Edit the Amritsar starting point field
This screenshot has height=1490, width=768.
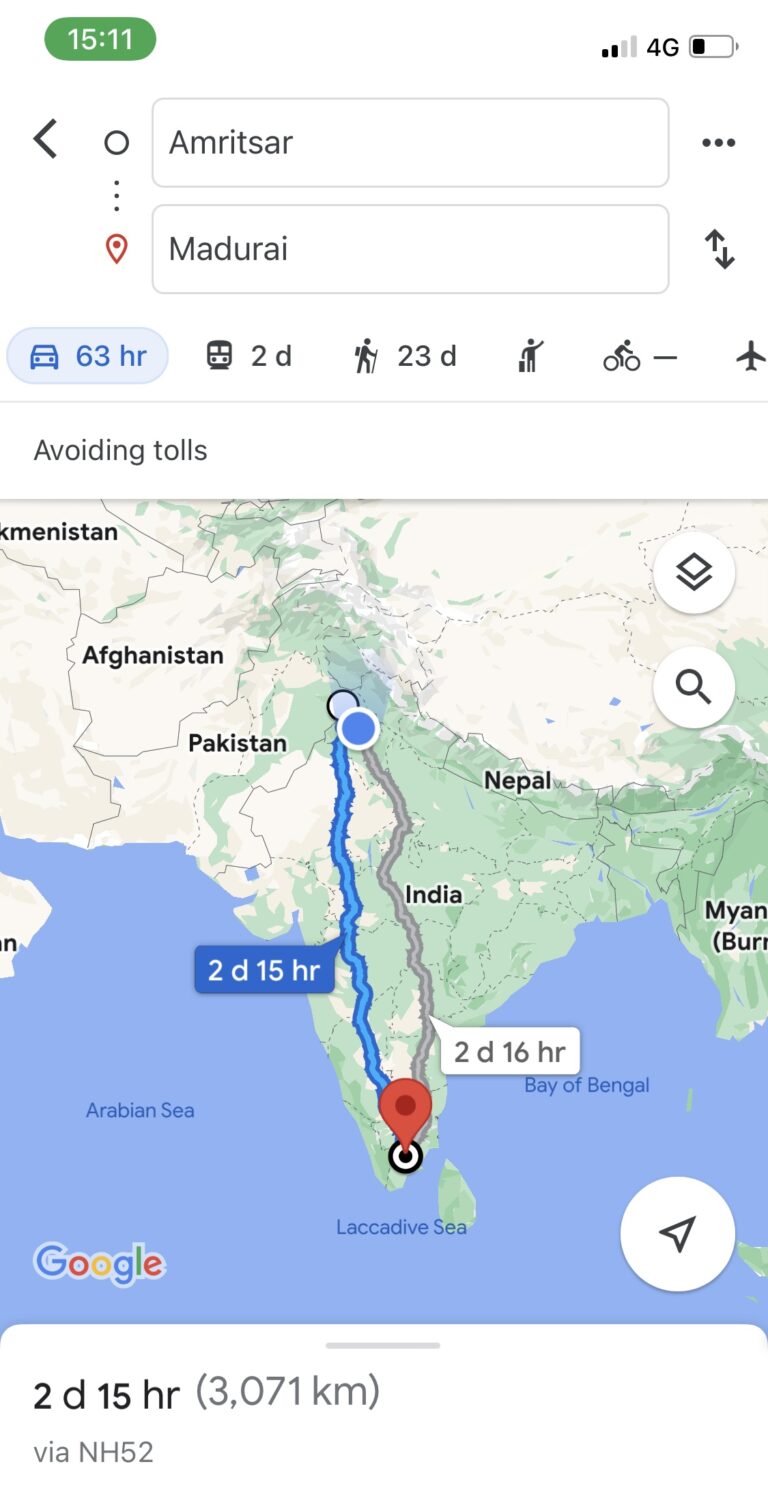pos(409,143)
